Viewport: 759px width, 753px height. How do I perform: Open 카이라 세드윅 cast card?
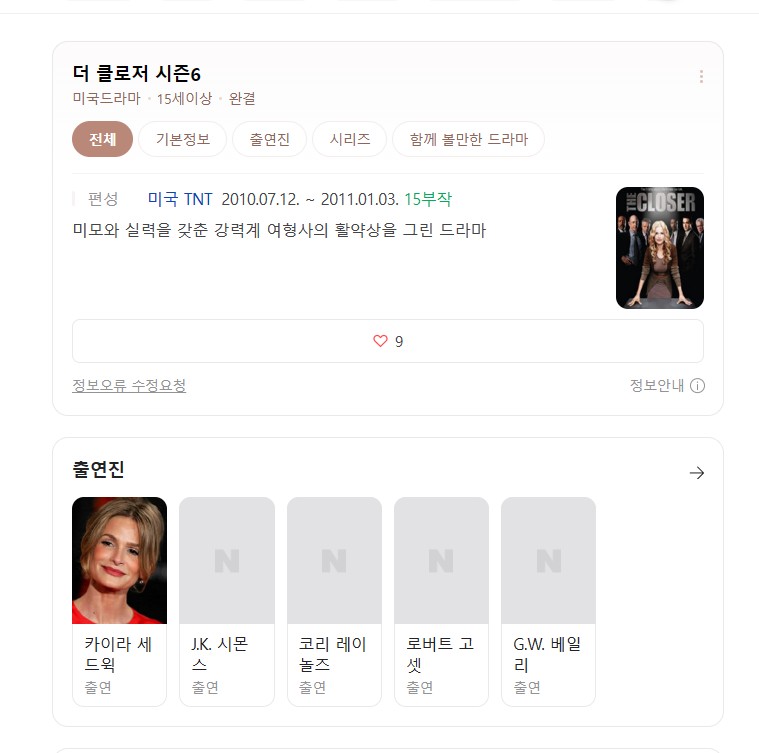pyautogui.click(x=119, y=602)
